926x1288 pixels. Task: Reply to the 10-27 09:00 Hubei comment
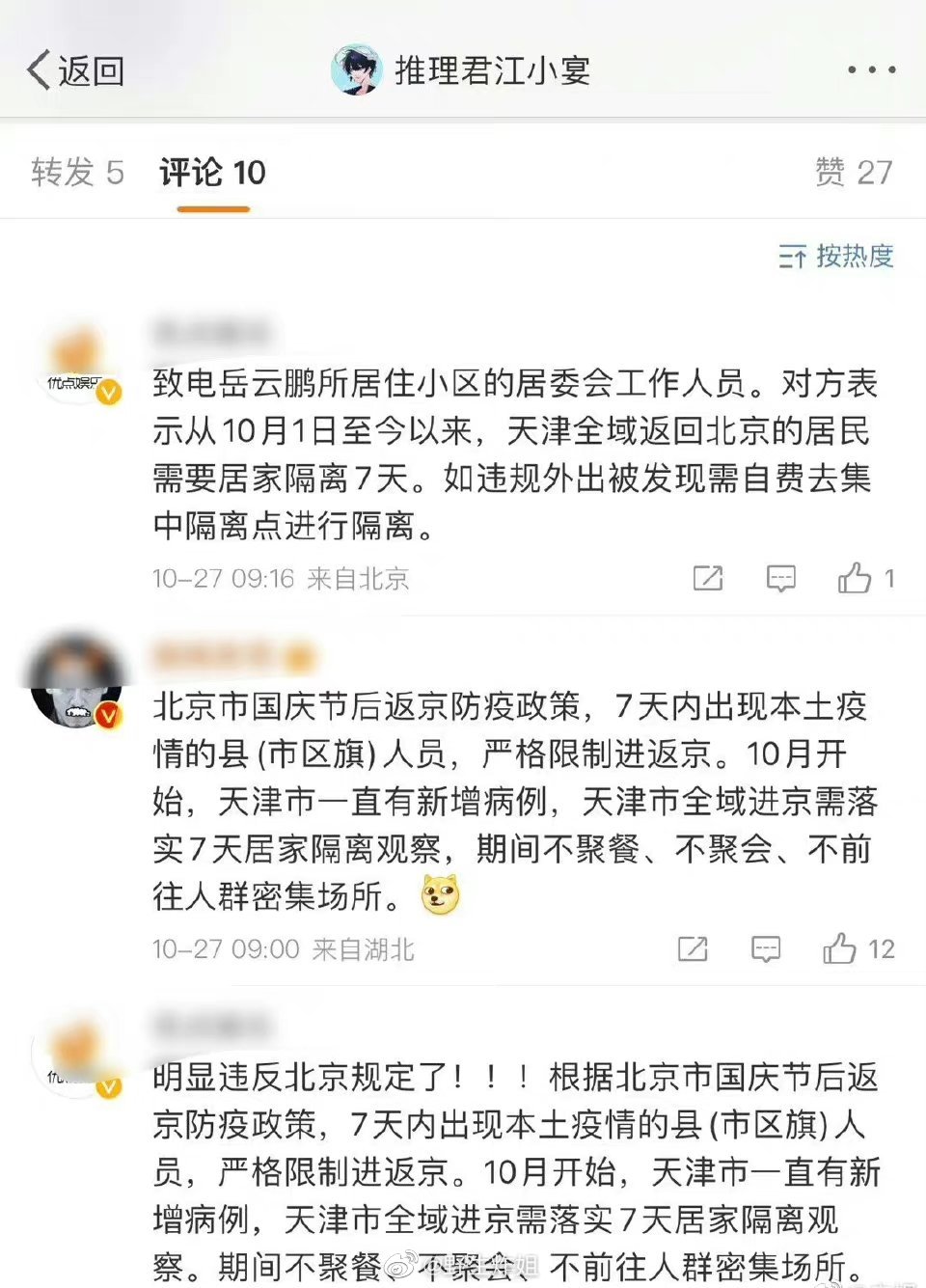pos(766,949)
